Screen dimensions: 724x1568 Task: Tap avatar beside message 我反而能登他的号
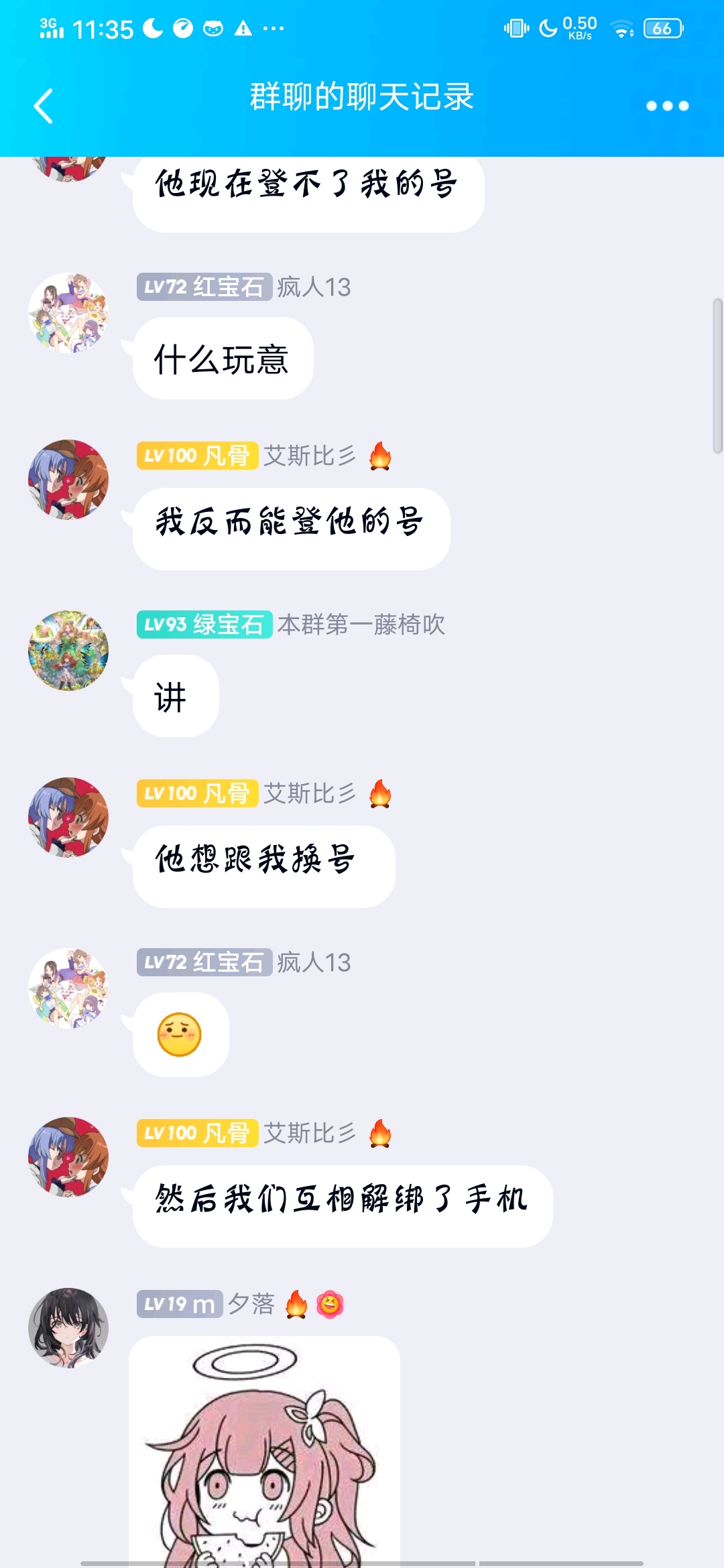coord(68,479)
